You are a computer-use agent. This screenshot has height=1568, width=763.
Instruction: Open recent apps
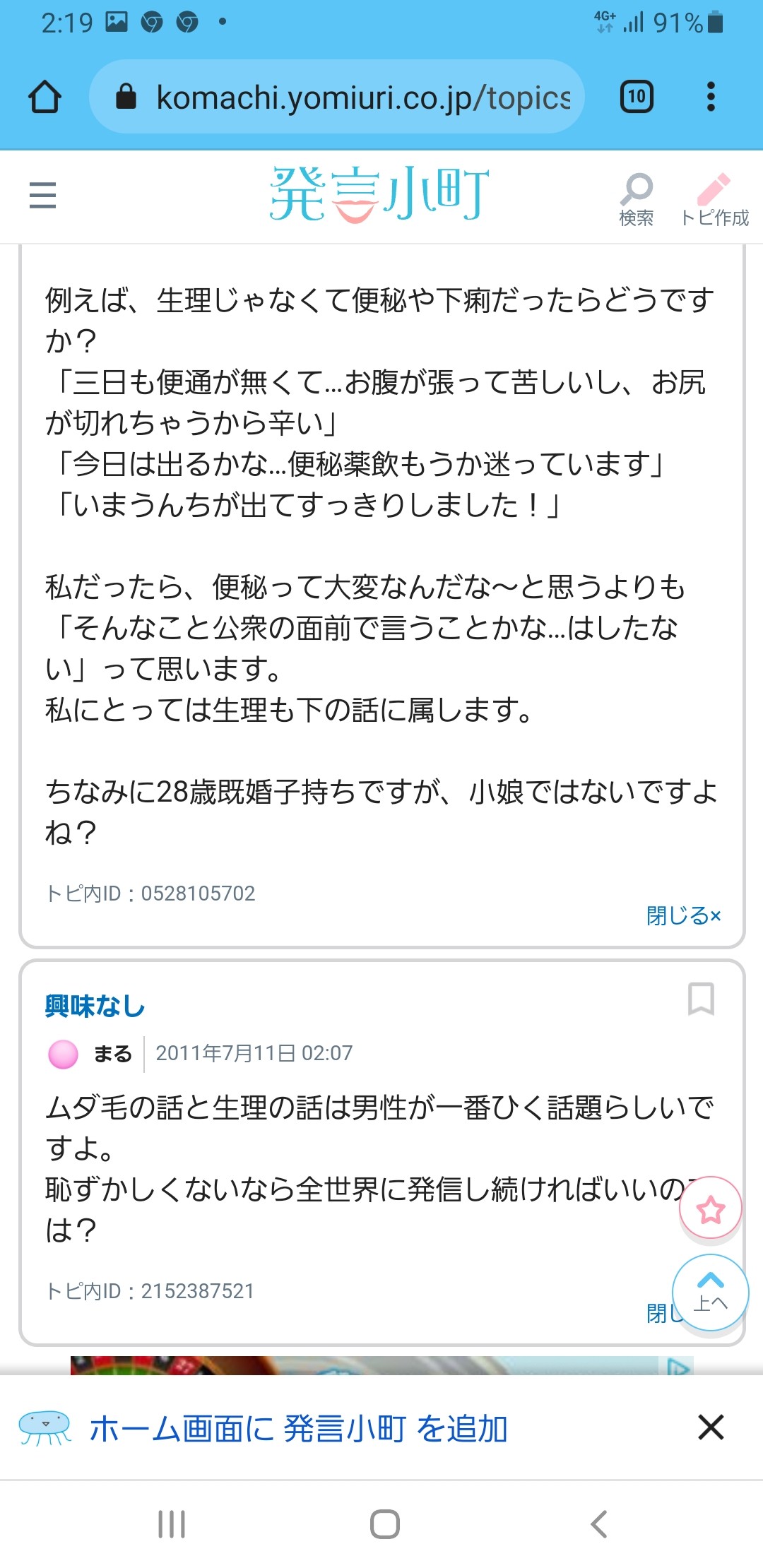(x=172, y=1524)
